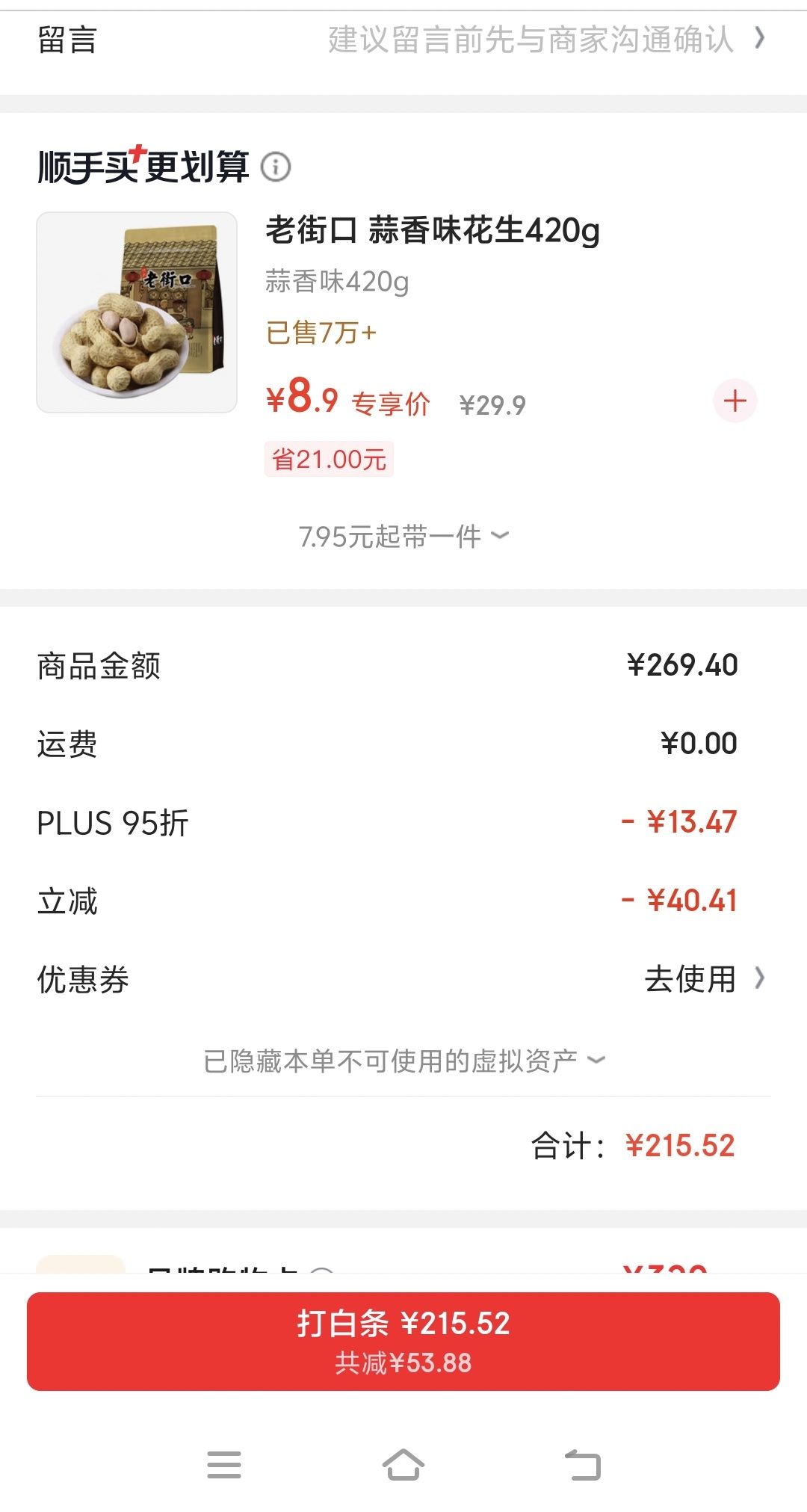Viewport: 807px width, 1512px height.
Task: Go to the system home screen
Action: (403, 1465)
